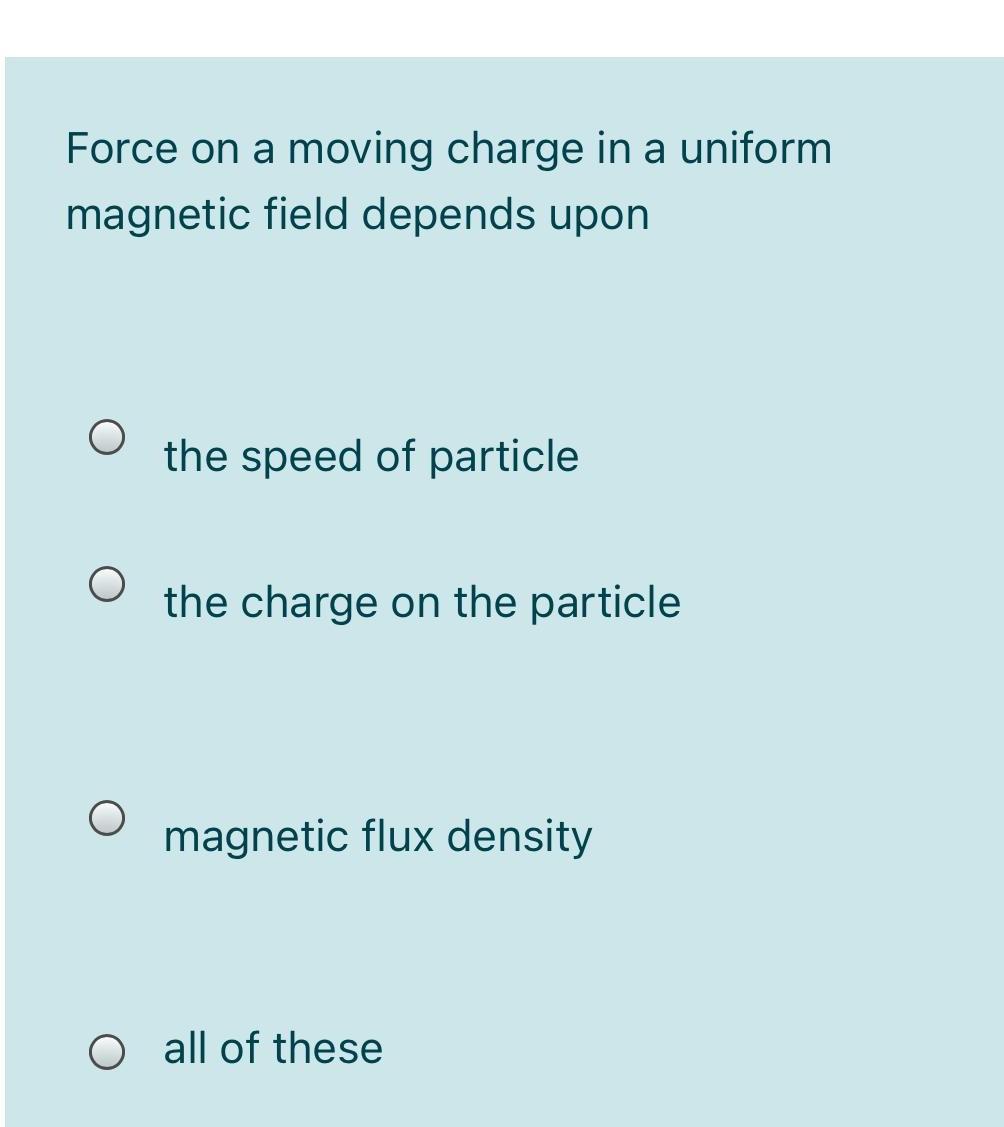The width and height of the screenshot is (1004, 1127).
Task: Mark 'all of these' as the answer
Action: point(106,1051)
